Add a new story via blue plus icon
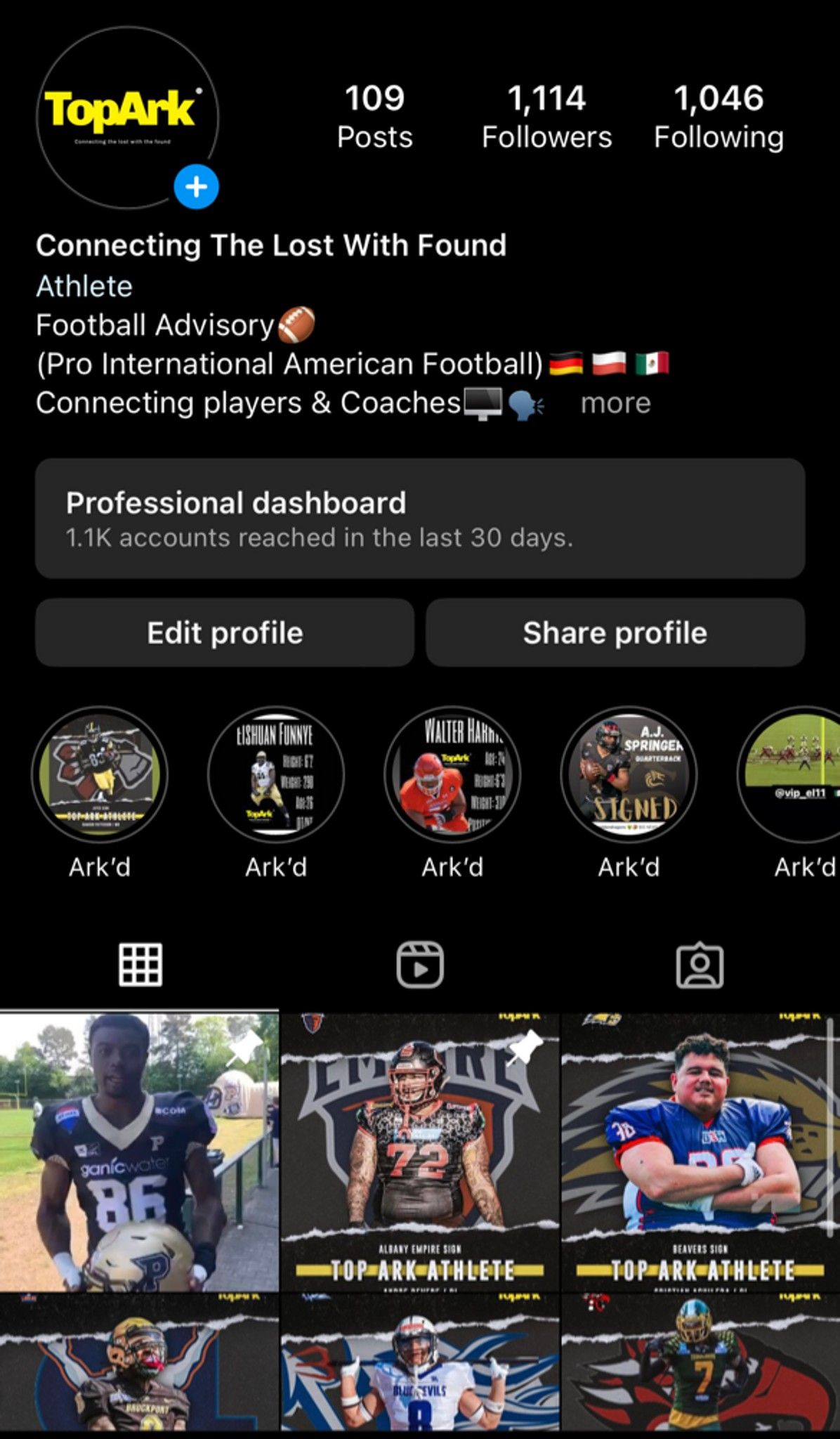 (x=196, y=187)
